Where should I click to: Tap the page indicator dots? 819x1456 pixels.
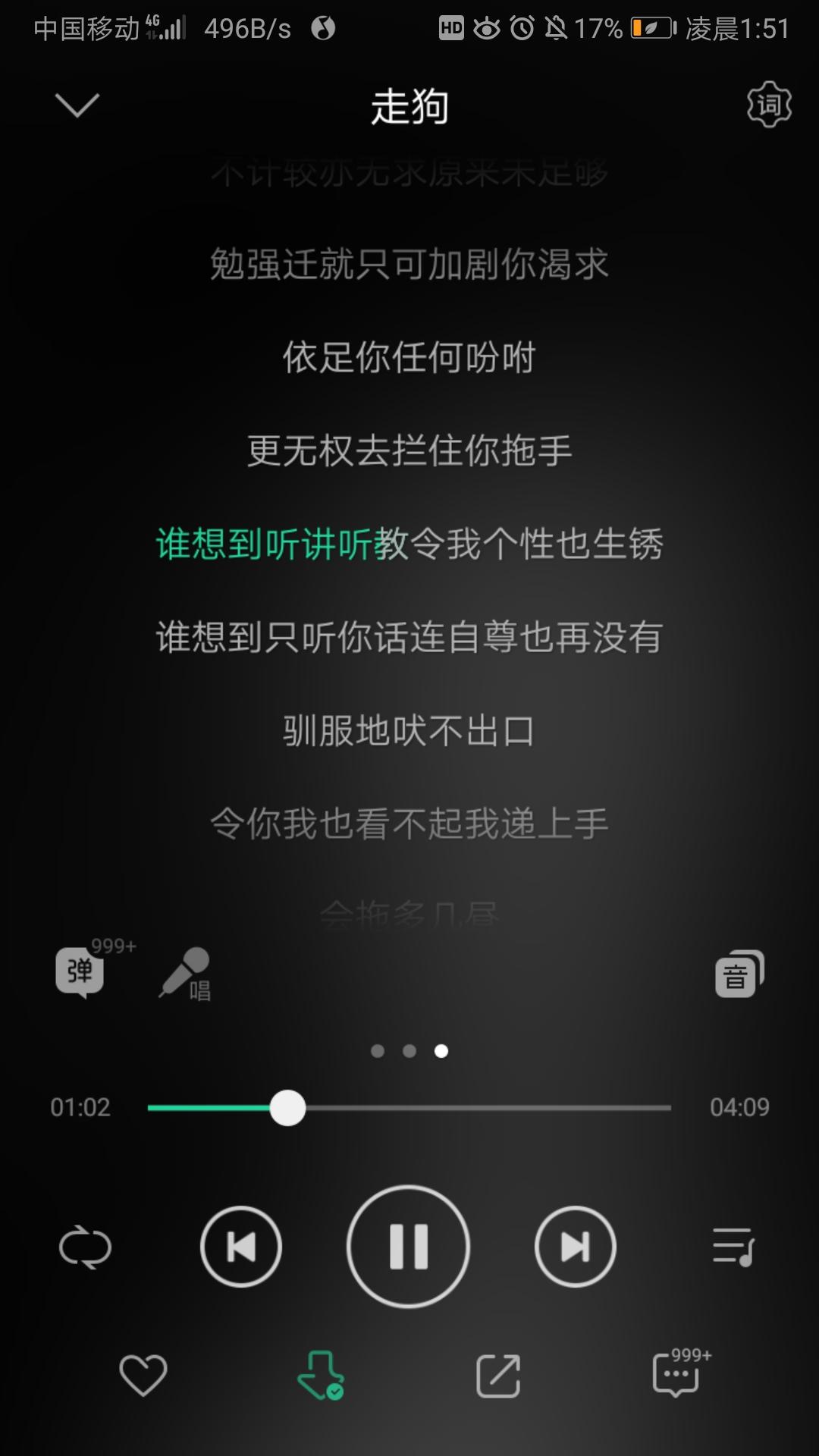click(409, 1051)
